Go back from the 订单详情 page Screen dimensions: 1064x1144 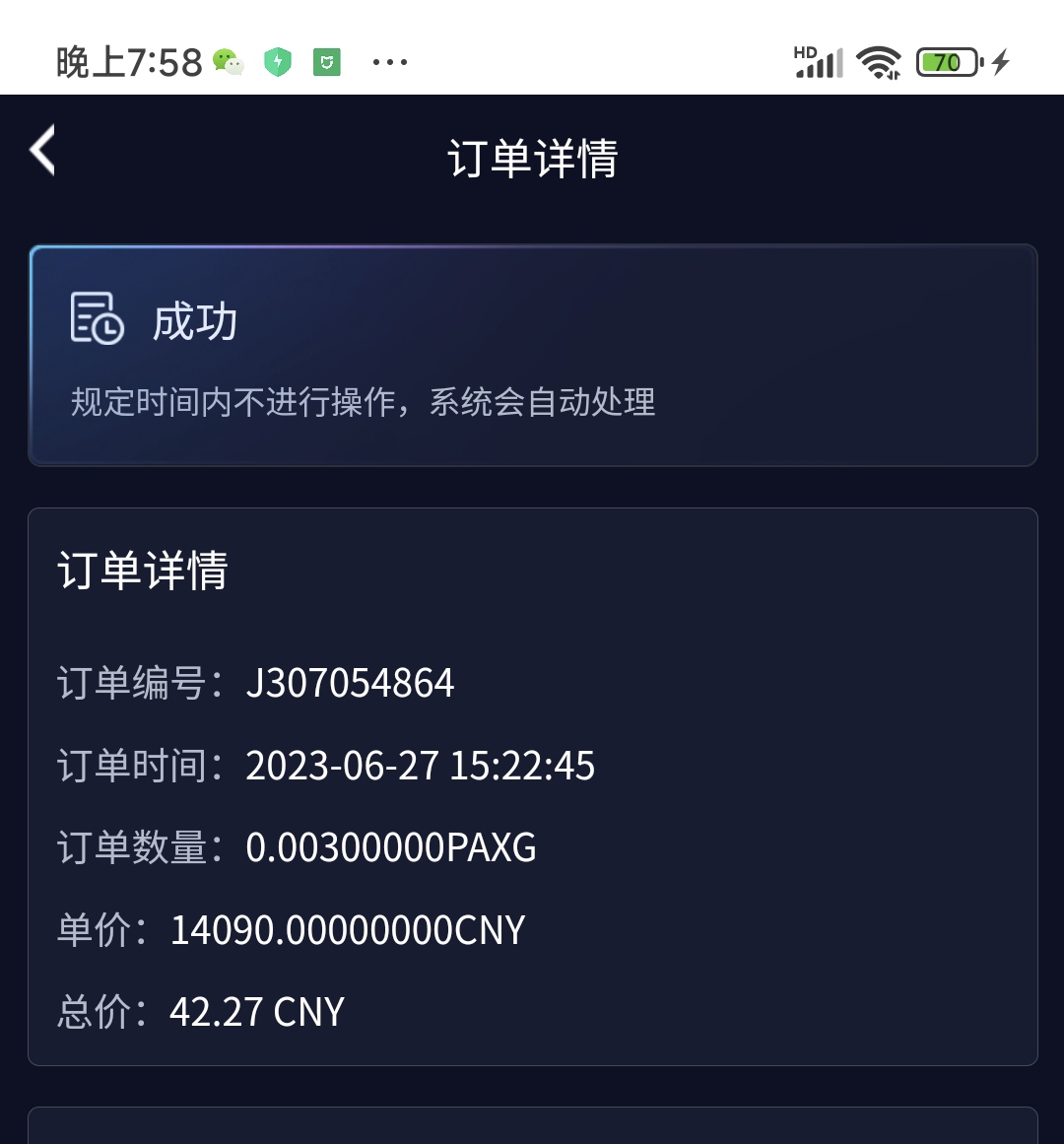(42, 151)
